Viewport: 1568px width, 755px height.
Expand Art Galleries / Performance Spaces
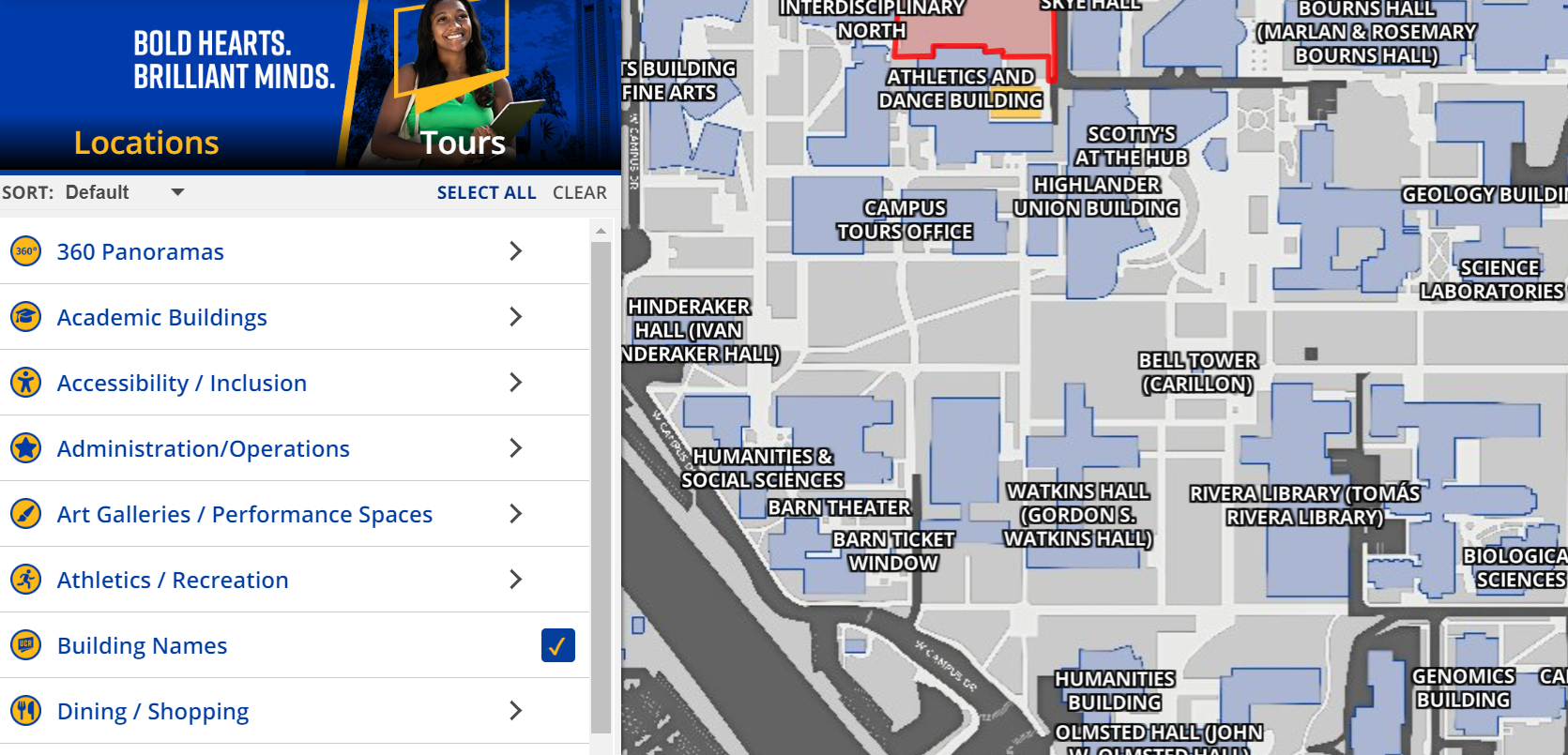pyautogui.click(x=515, y=514)
